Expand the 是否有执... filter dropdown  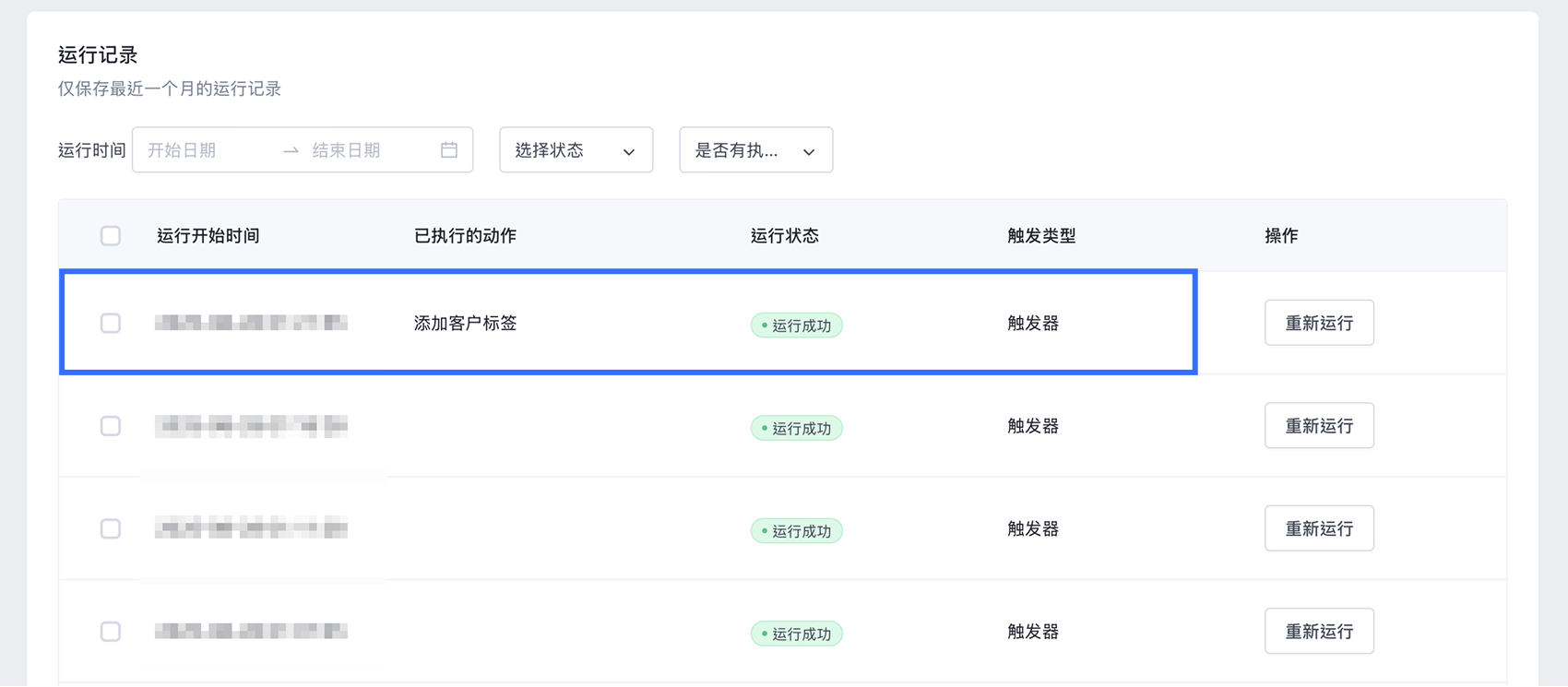(x=755, y=150)
